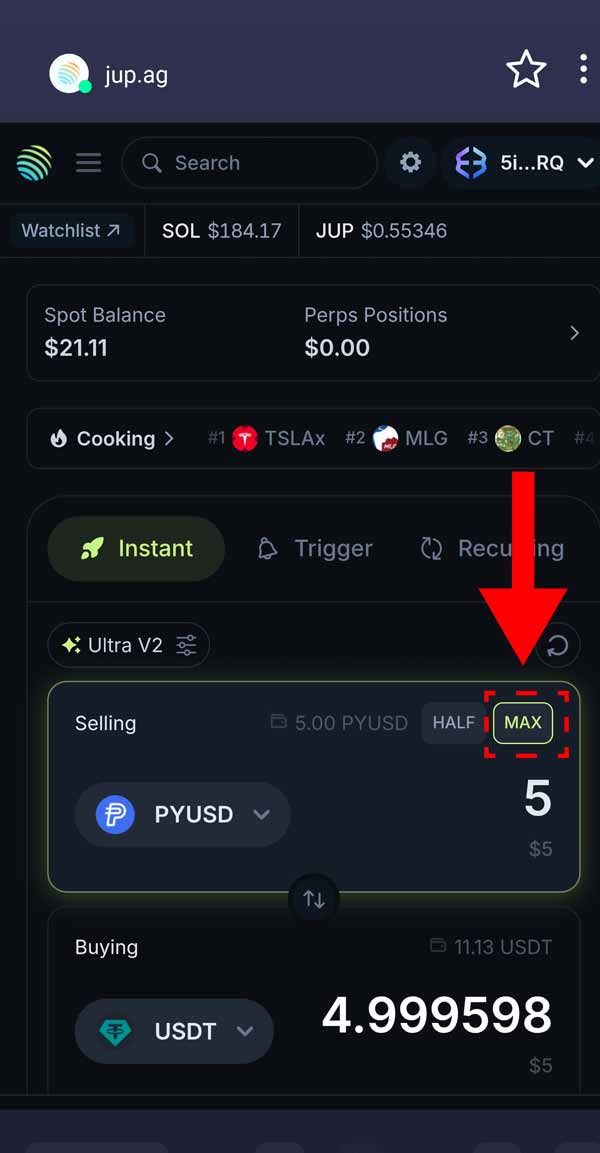Bookmark jup.ag with the star icon
The width and height of the screenshot is (600, 1153).
526,70
